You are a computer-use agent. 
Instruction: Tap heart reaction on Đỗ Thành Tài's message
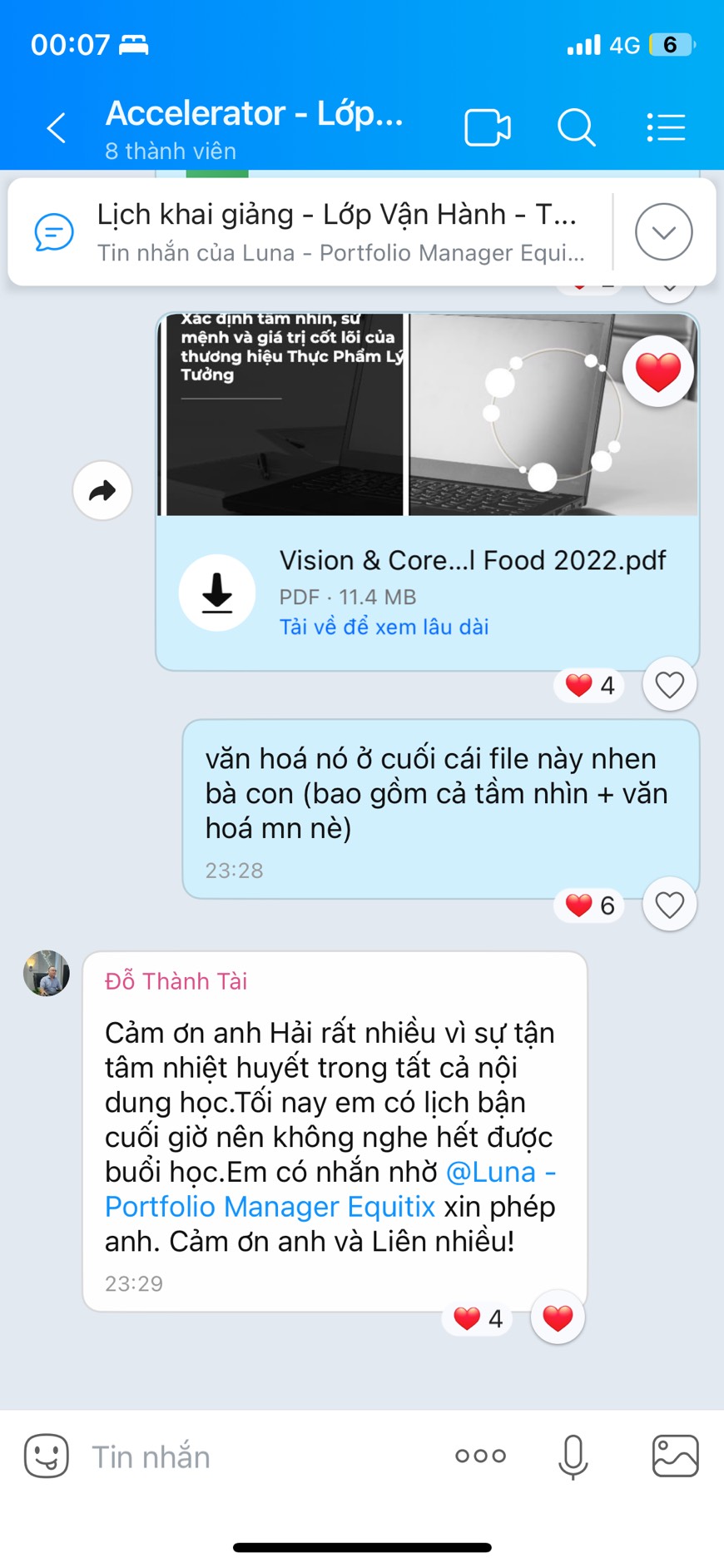[x=558, y=1317]
